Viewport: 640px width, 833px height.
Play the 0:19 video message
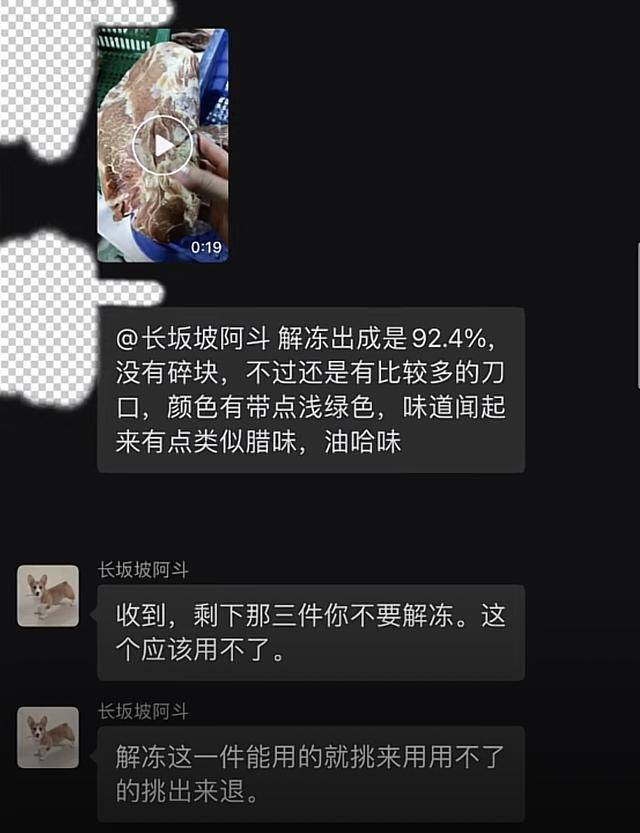(162, 146)
